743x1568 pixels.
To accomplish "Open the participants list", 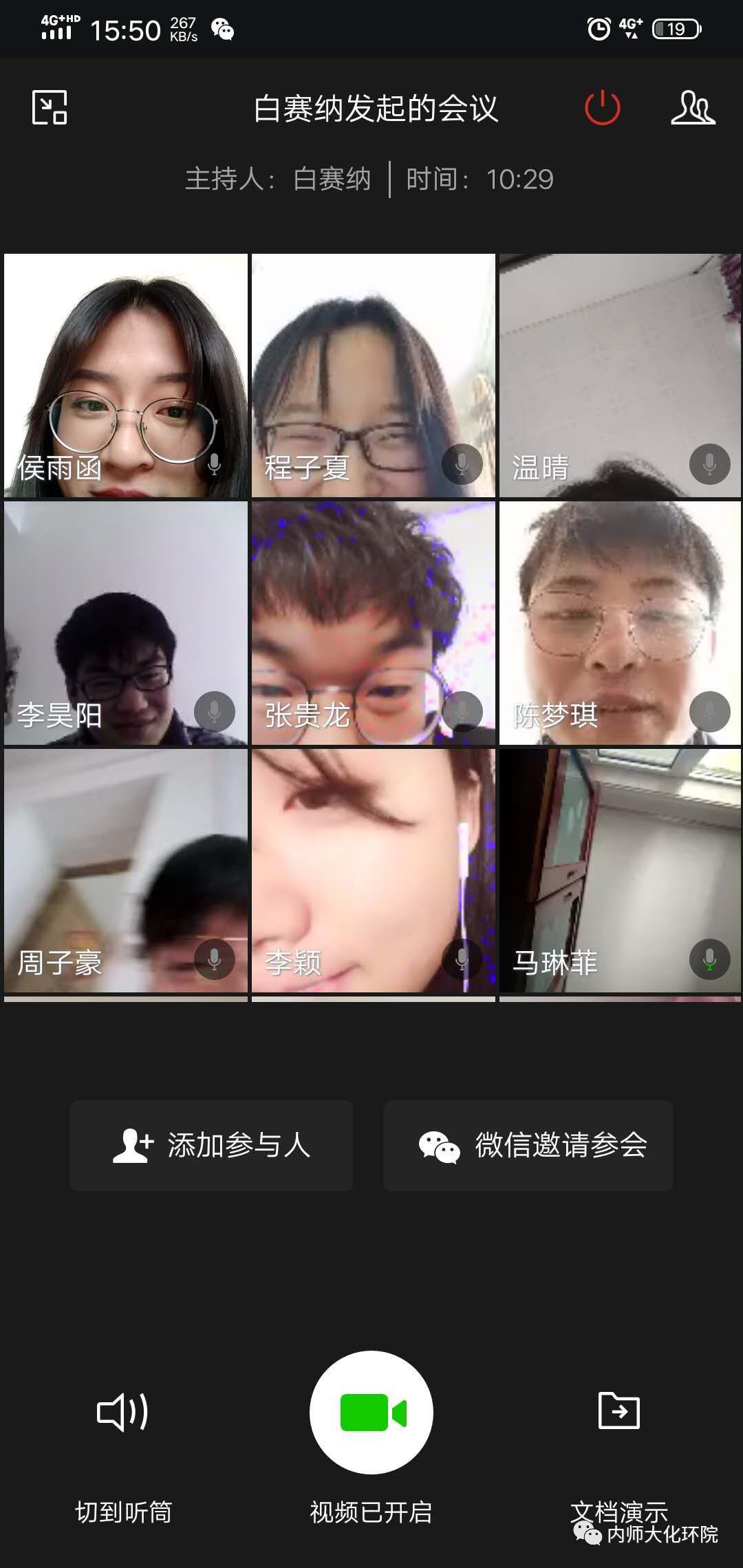I will [x=693, y=107].
